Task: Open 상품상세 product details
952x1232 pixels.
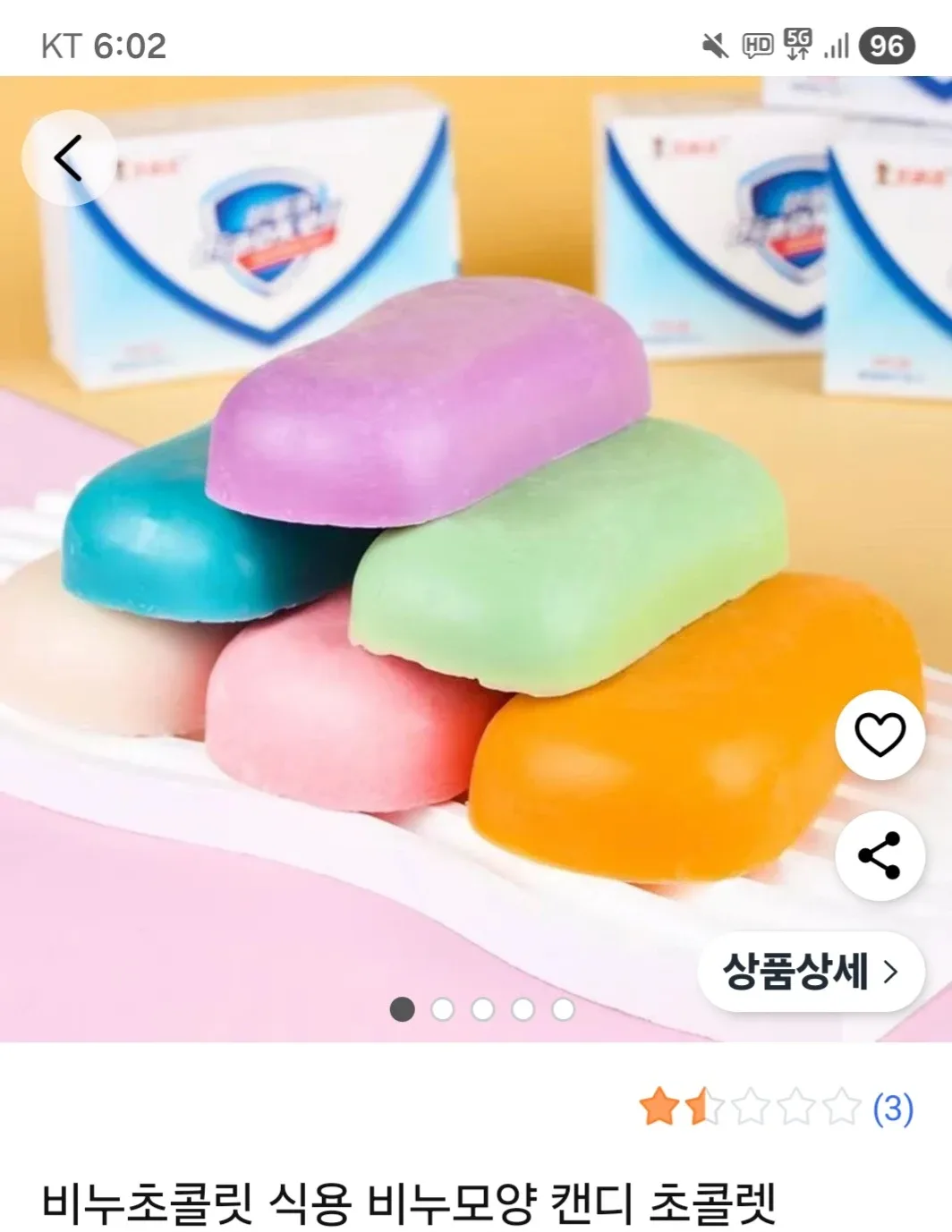Action: [x=810, y=972]
